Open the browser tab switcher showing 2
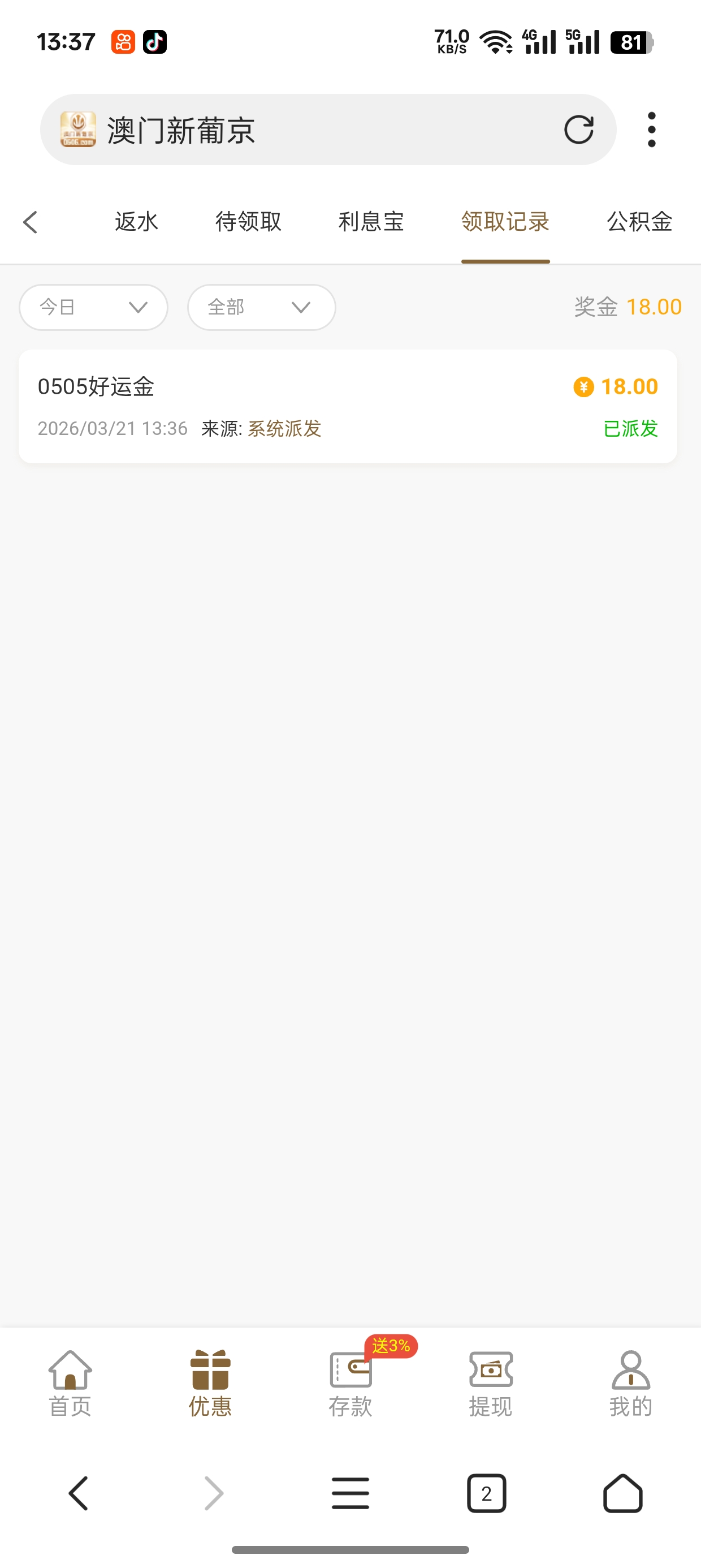 (x=486, y=1493)
